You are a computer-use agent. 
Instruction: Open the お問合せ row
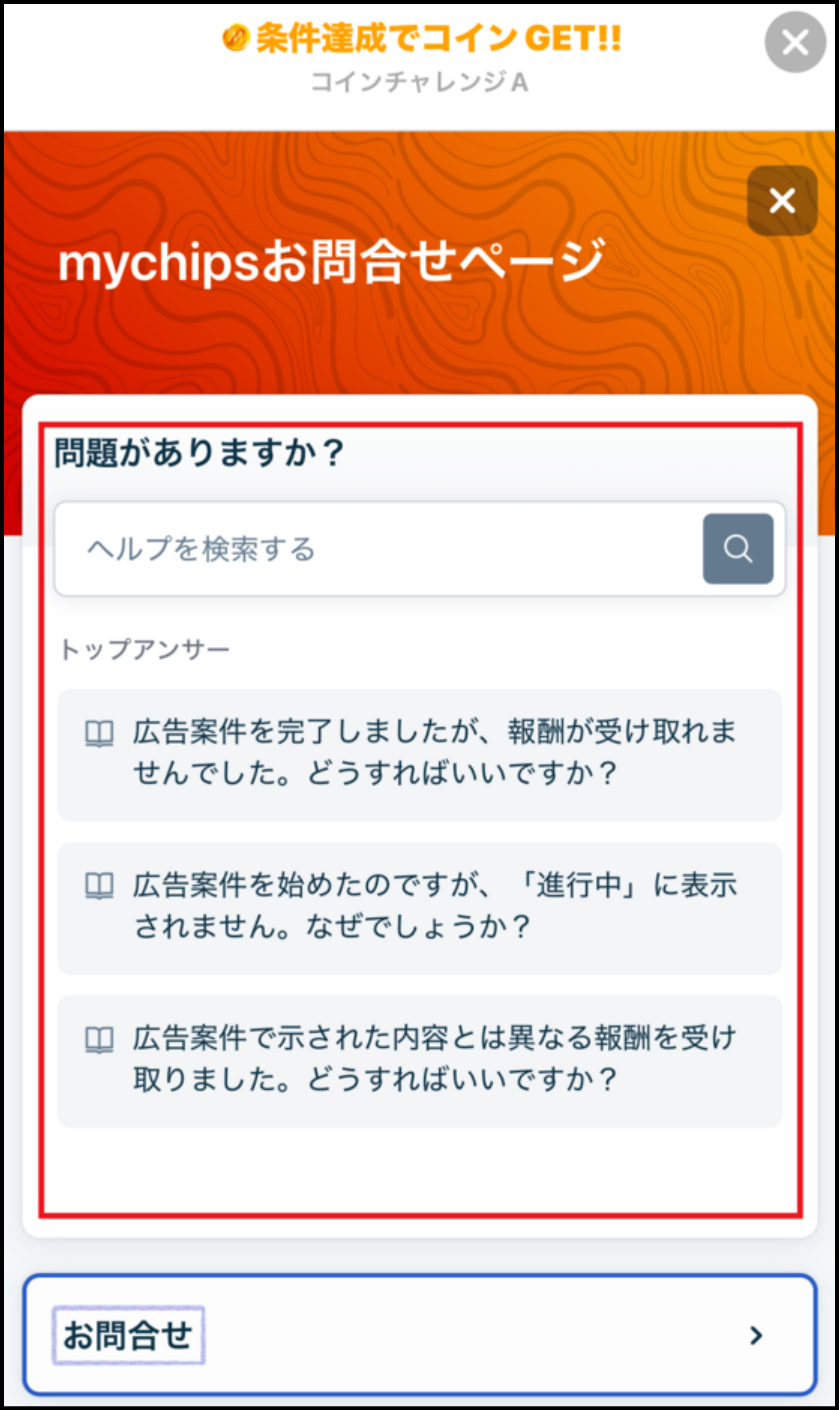[419, 1335]
